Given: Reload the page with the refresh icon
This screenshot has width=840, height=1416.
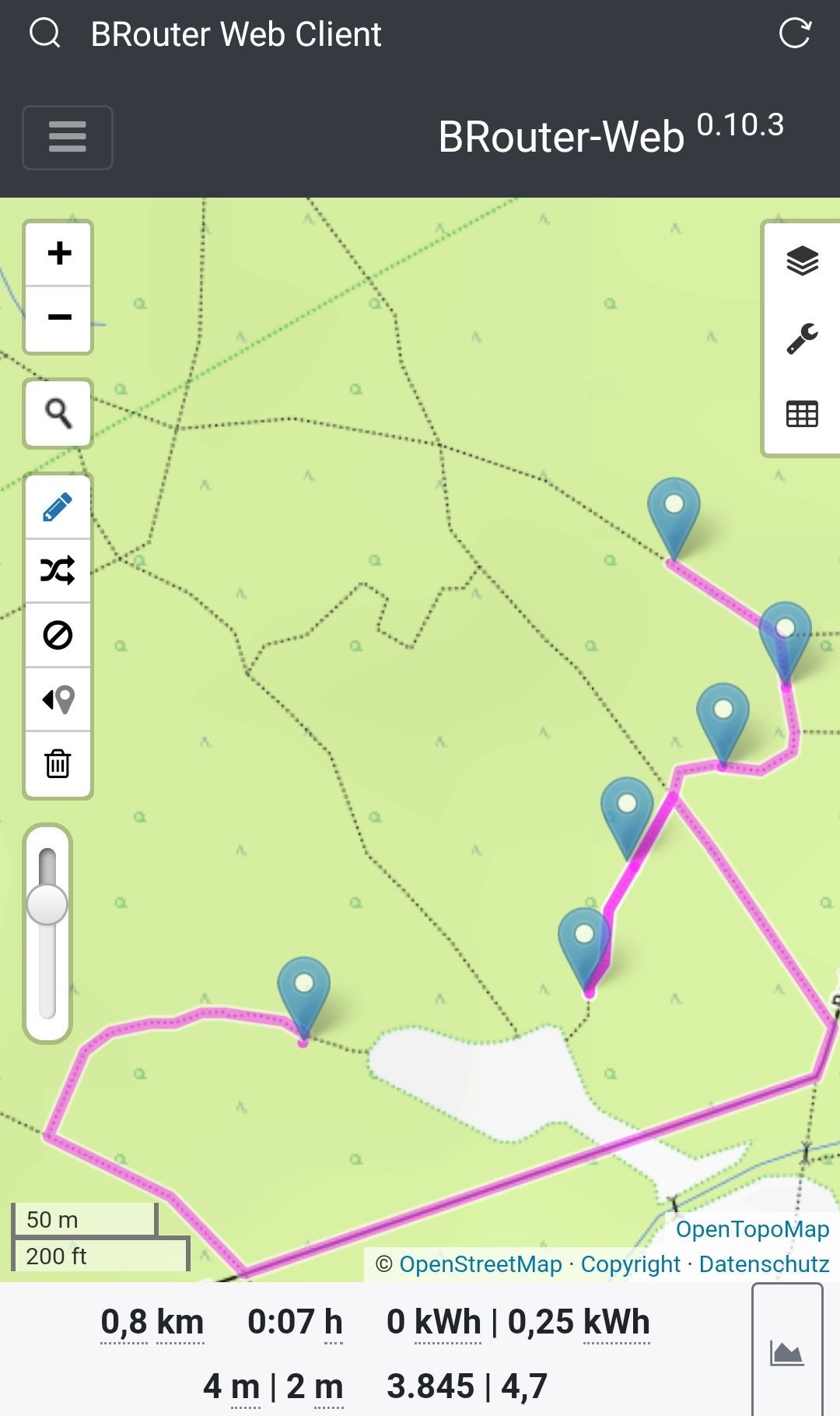Looking at the screenshot, I should 794,33.
